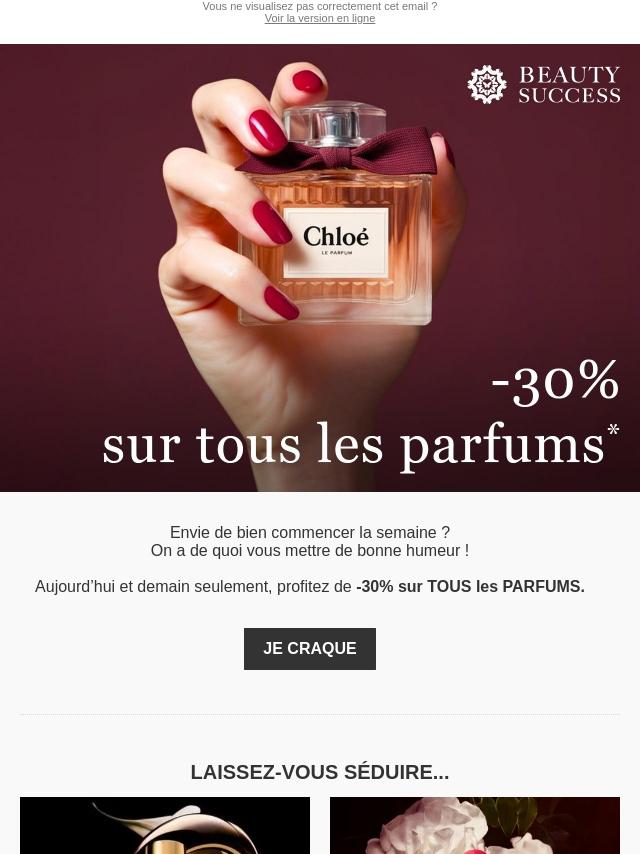Tap the JE CRAQUE button
The width and height of the screenshot is (640, 854).
coord(310,649)
